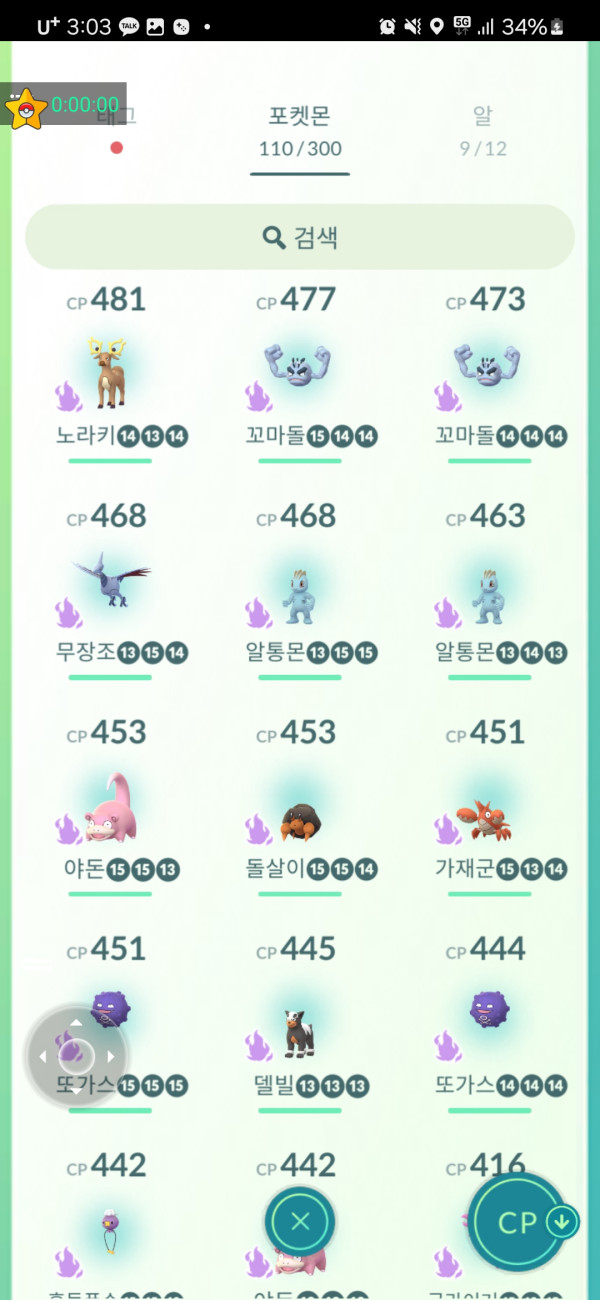
Task: Open 노라키 with CP 481
Action: [x=110, y=375]
